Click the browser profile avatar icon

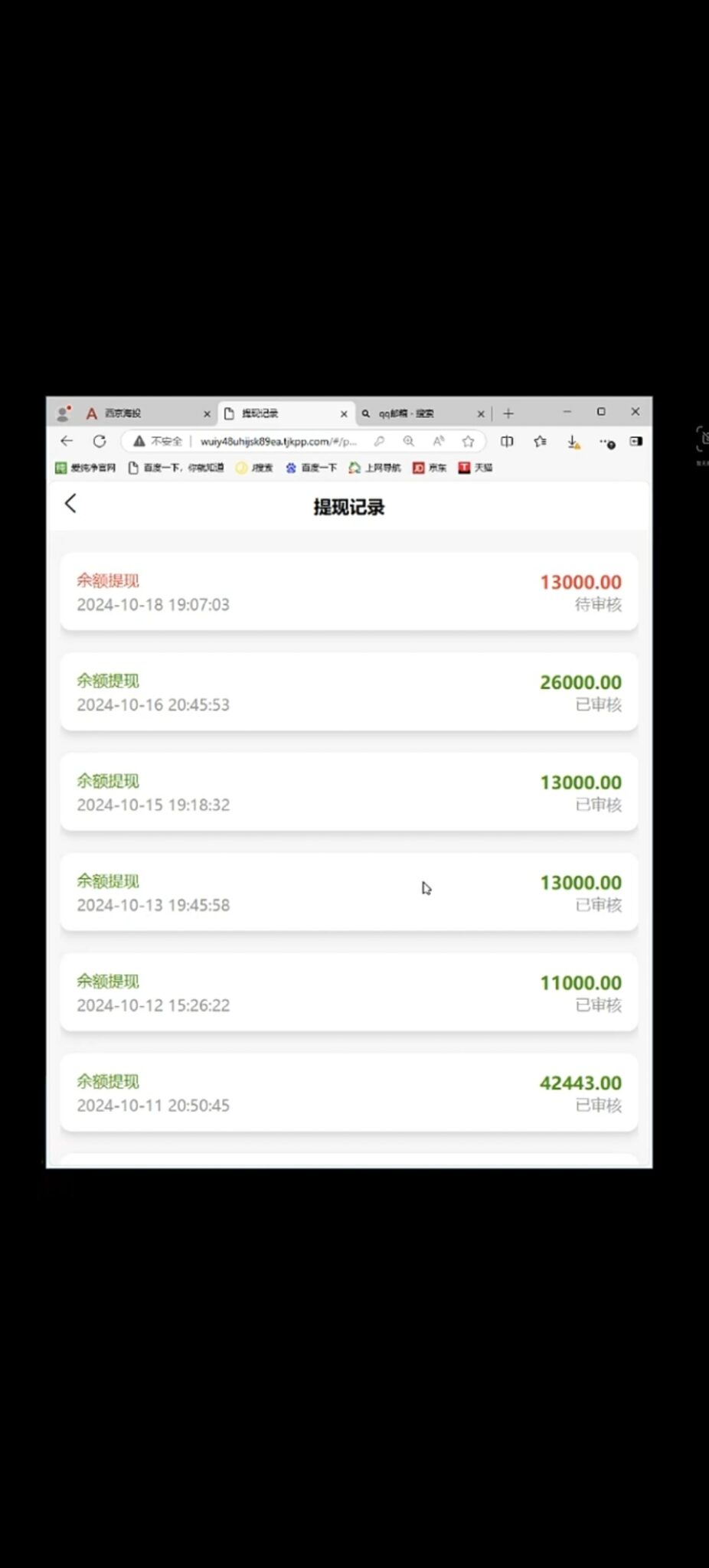[60, 413]
